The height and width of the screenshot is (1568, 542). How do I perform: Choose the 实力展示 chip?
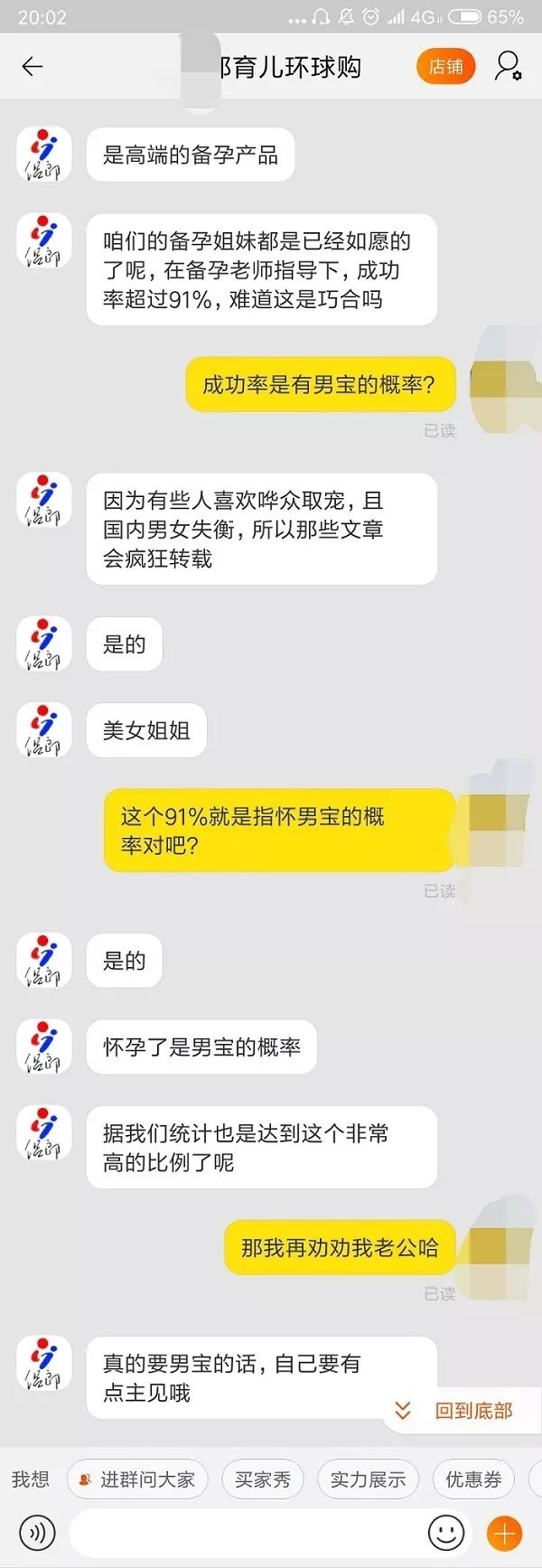tap(368, 1479)
